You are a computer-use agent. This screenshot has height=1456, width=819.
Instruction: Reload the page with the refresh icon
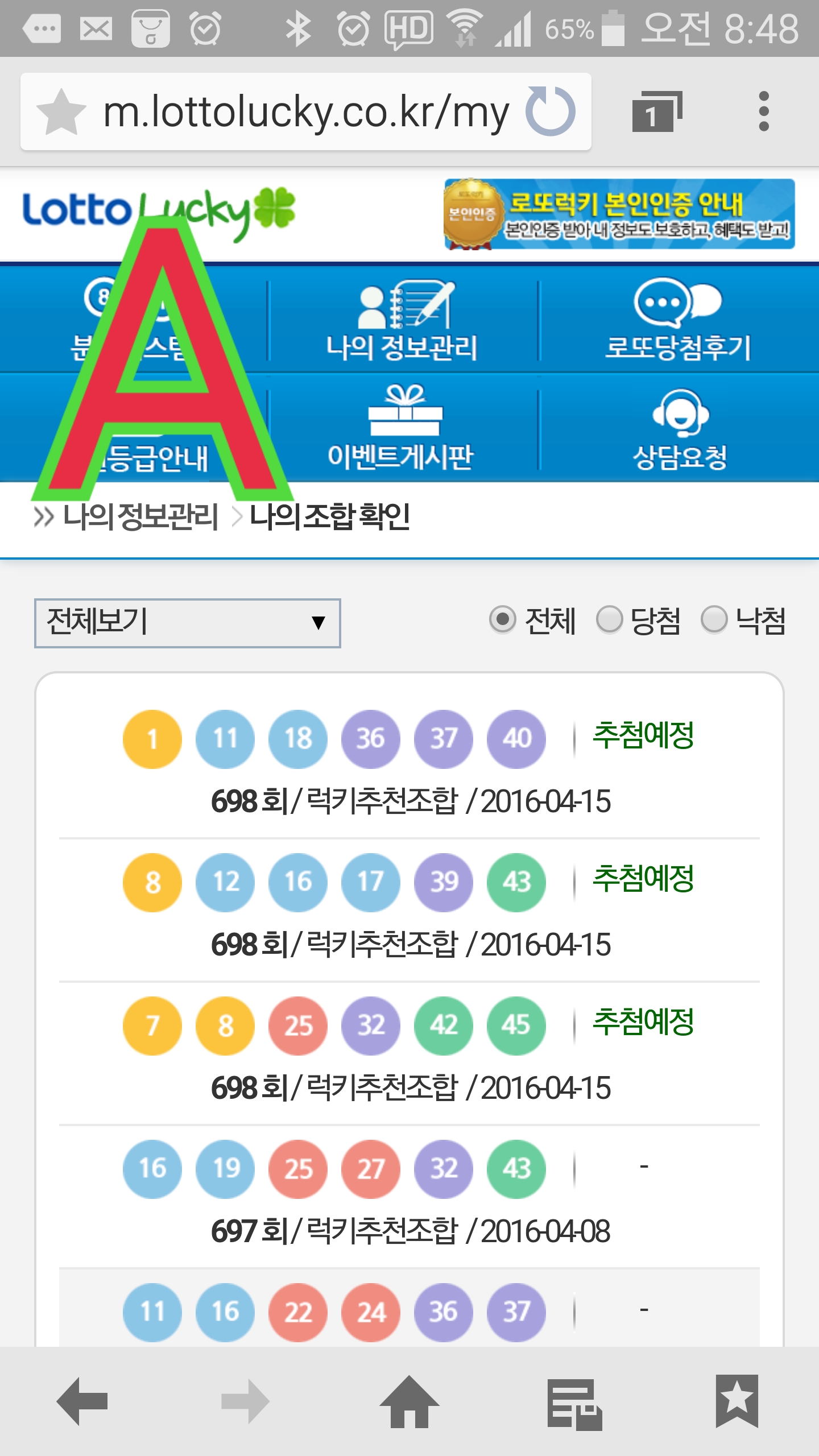tap(550, 111)
